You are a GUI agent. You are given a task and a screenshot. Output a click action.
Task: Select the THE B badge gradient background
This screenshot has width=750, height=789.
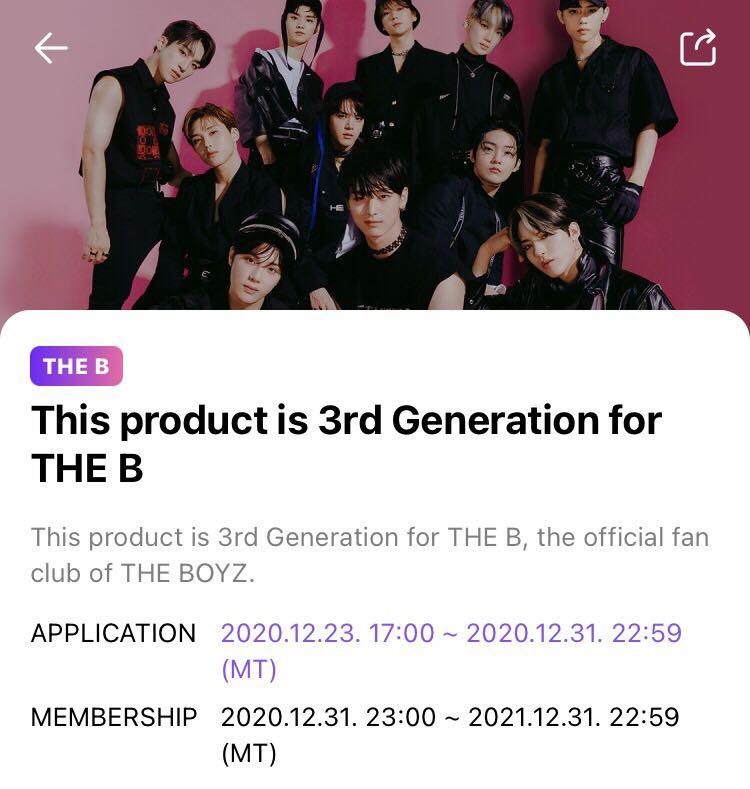click(x=77, y=367)
